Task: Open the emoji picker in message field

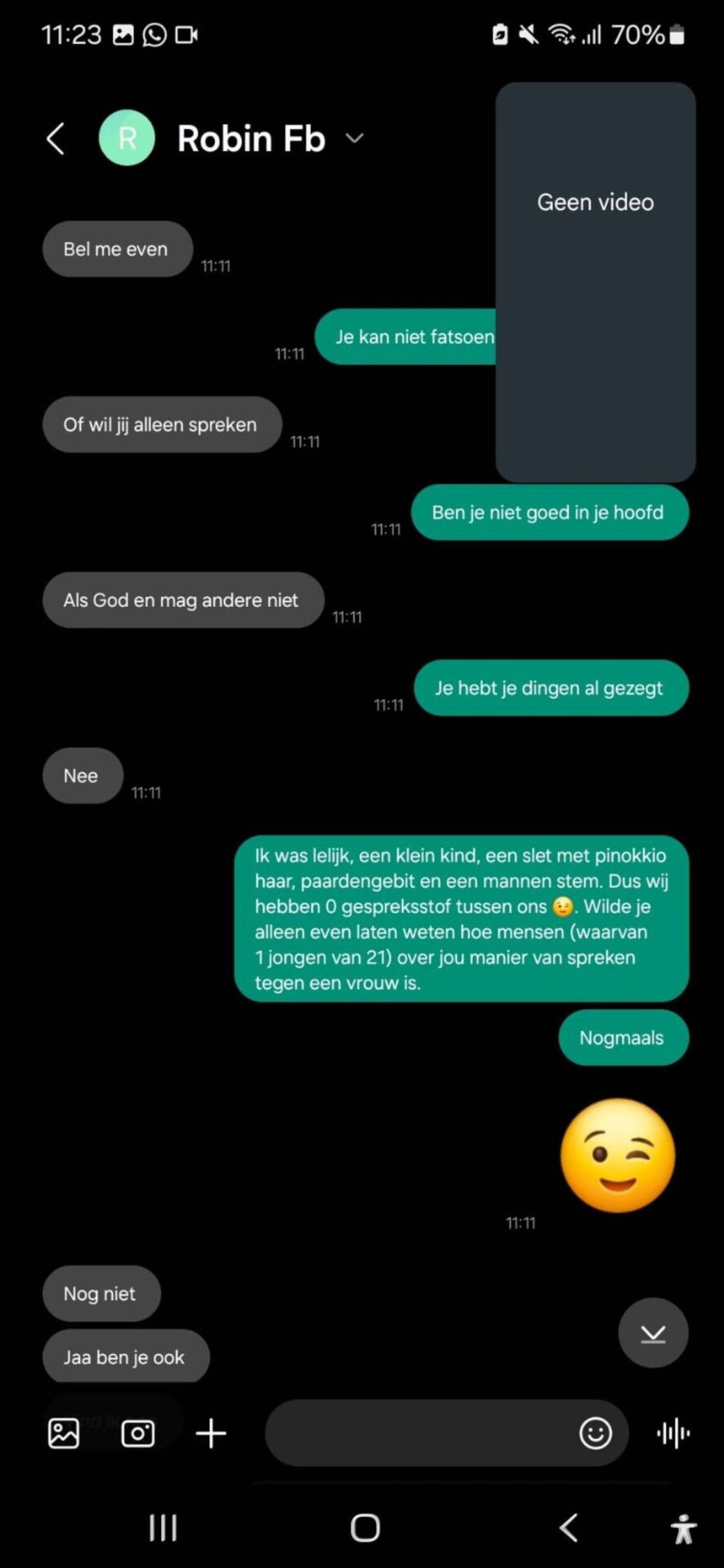Action: 595,1433
